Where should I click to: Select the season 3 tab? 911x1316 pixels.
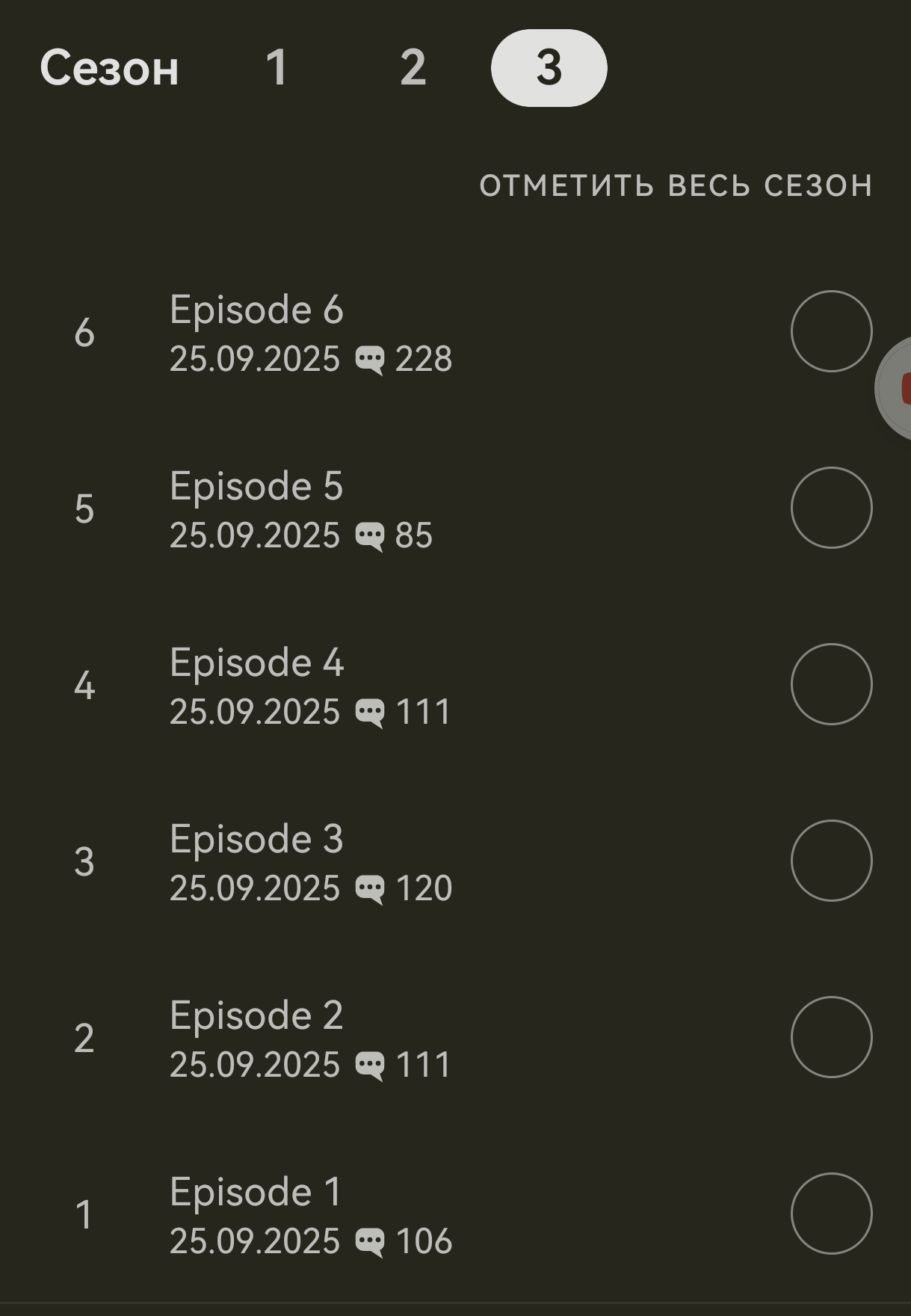tap(549, 68)
